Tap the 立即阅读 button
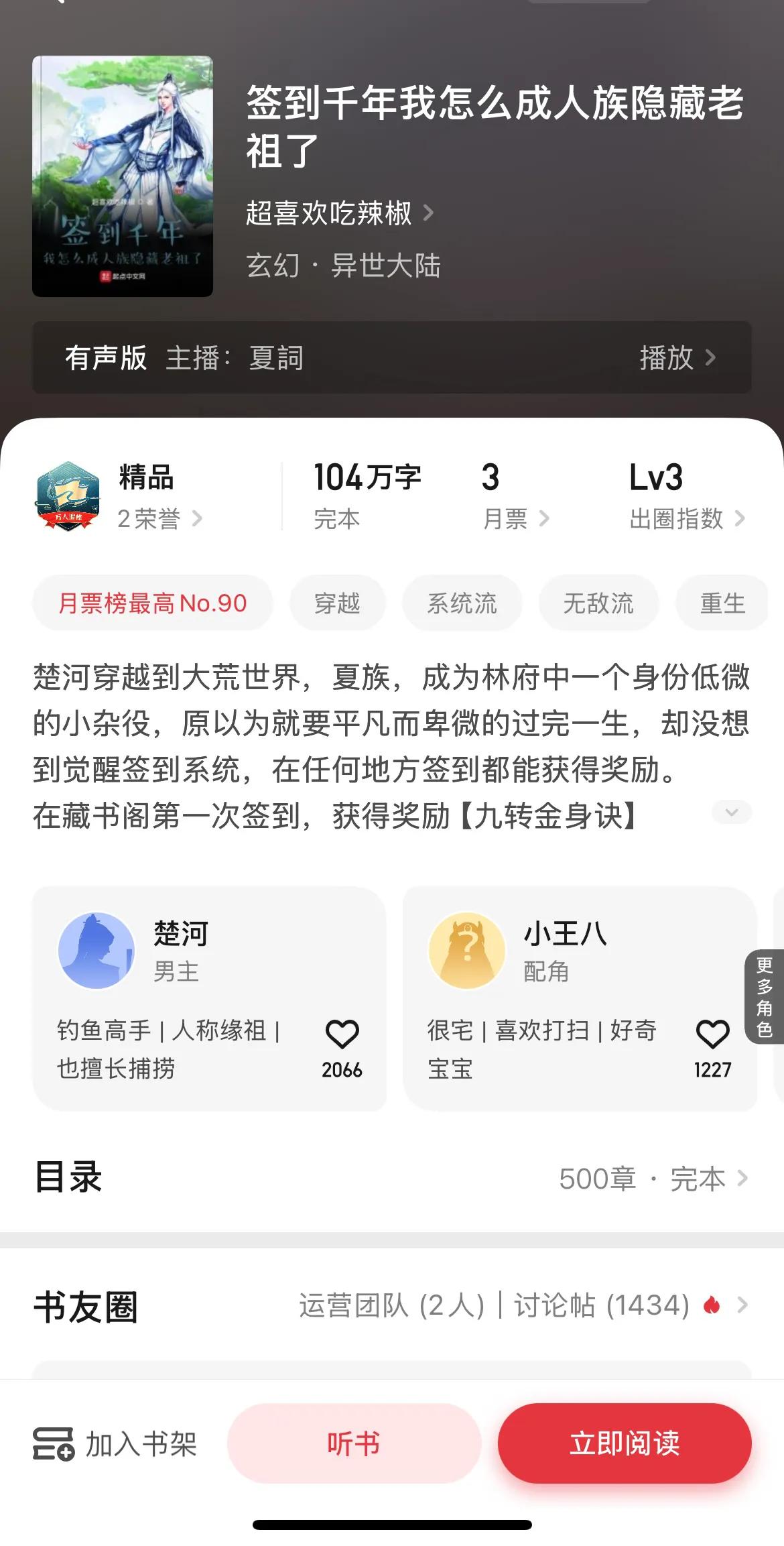 625,1444
